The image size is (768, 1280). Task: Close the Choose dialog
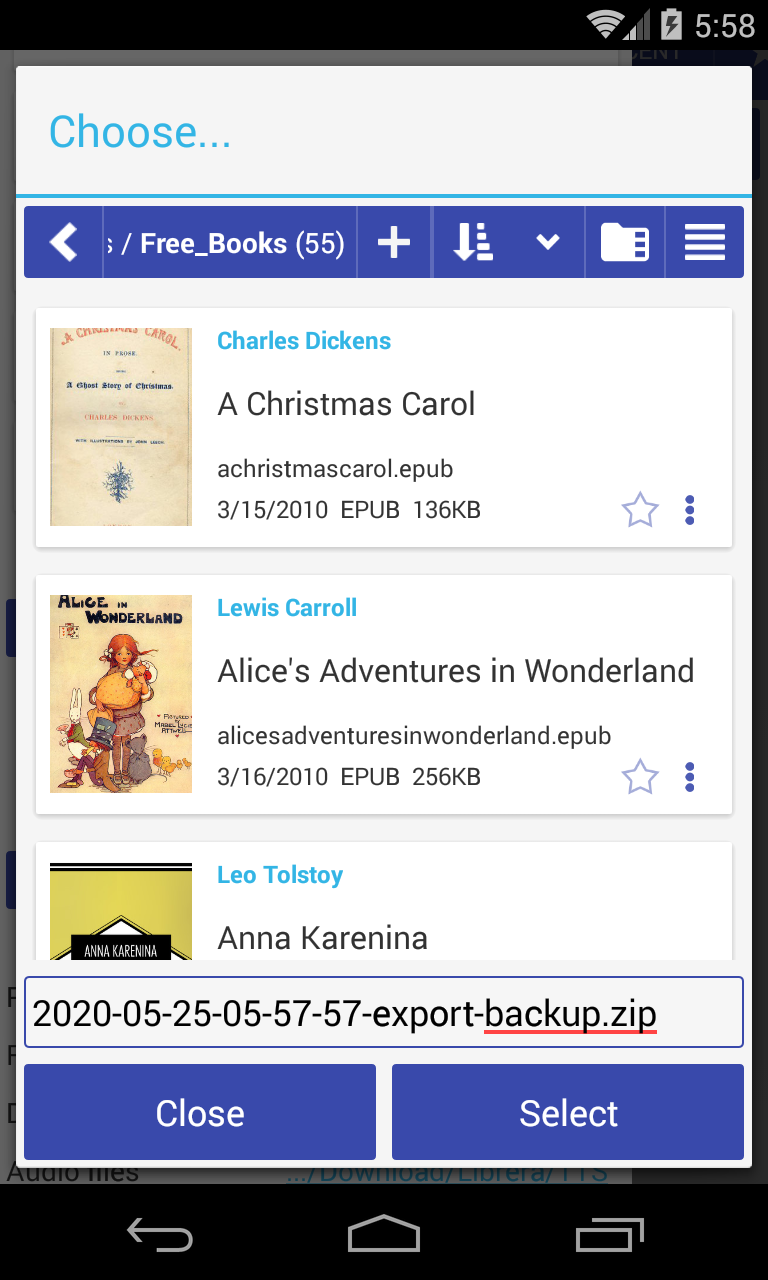click(x=200, y=1112)
